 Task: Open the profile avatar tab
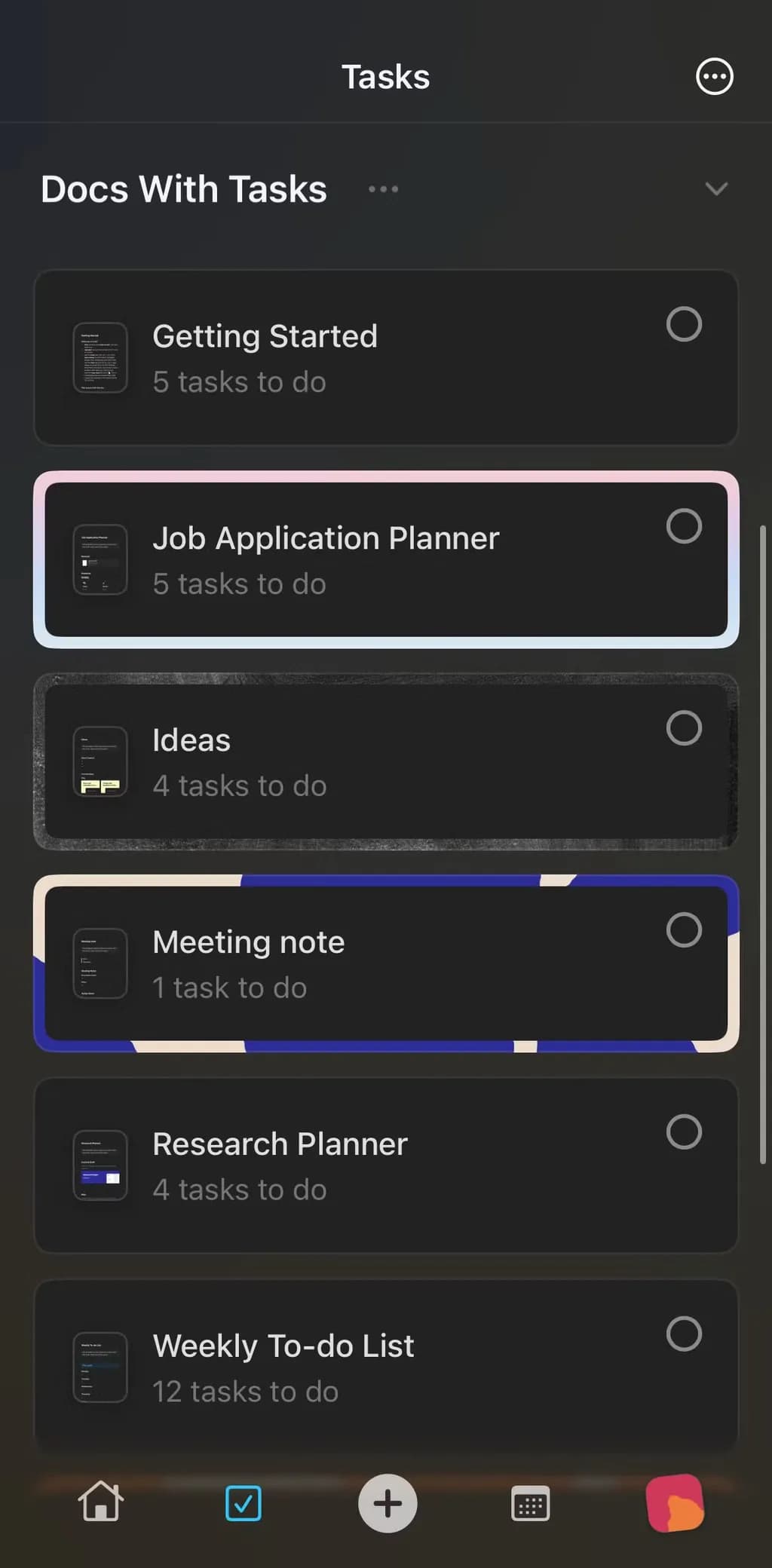tap(675, 1503)
